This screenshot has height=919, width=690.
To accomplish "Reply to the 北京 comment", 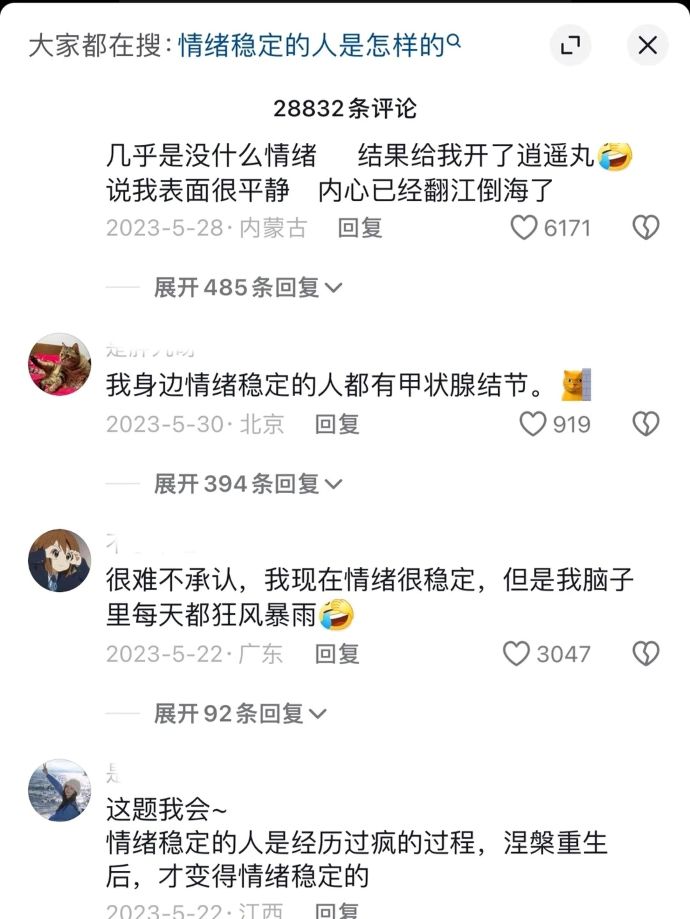I will click(x=337, y=424).
